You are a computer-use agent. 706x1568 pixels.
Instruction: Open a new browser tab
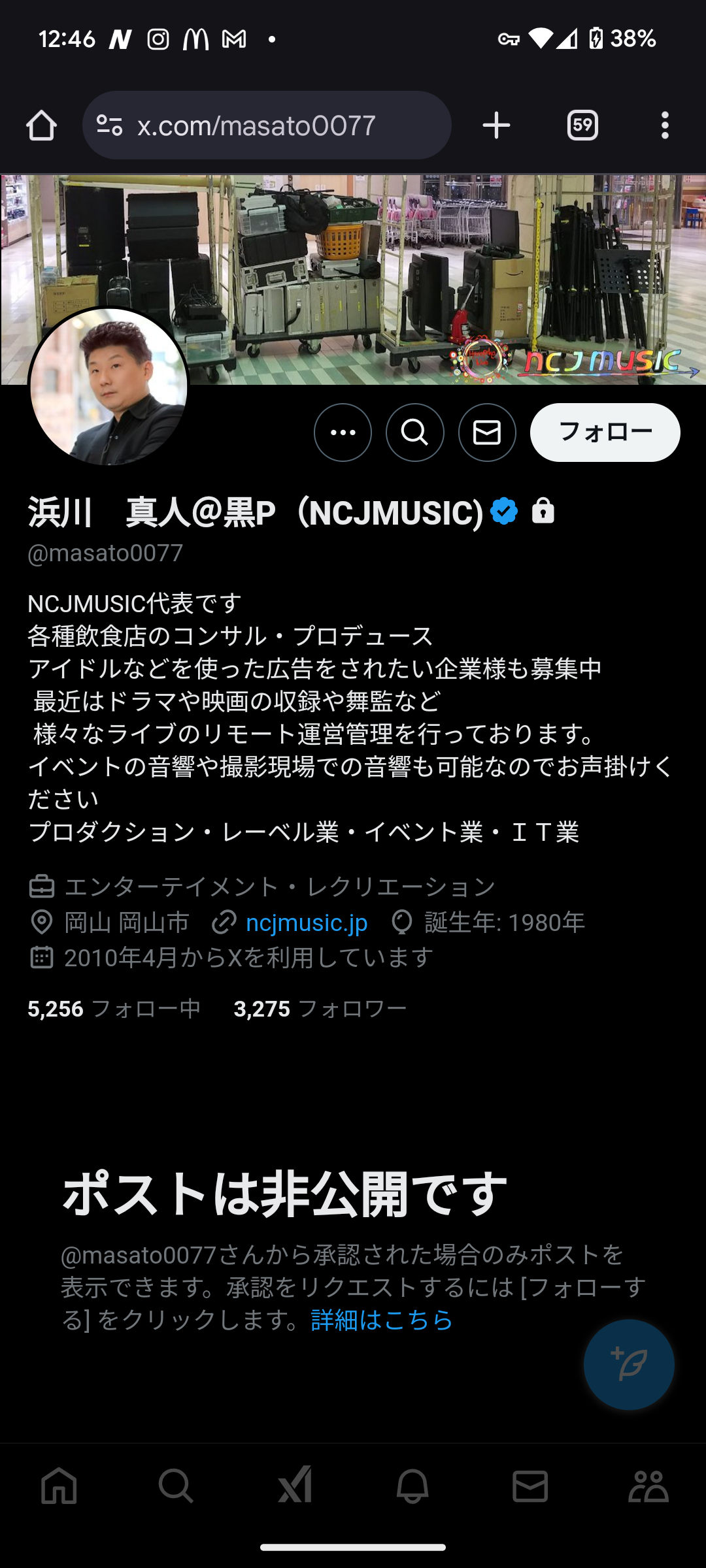click(496, 125)
